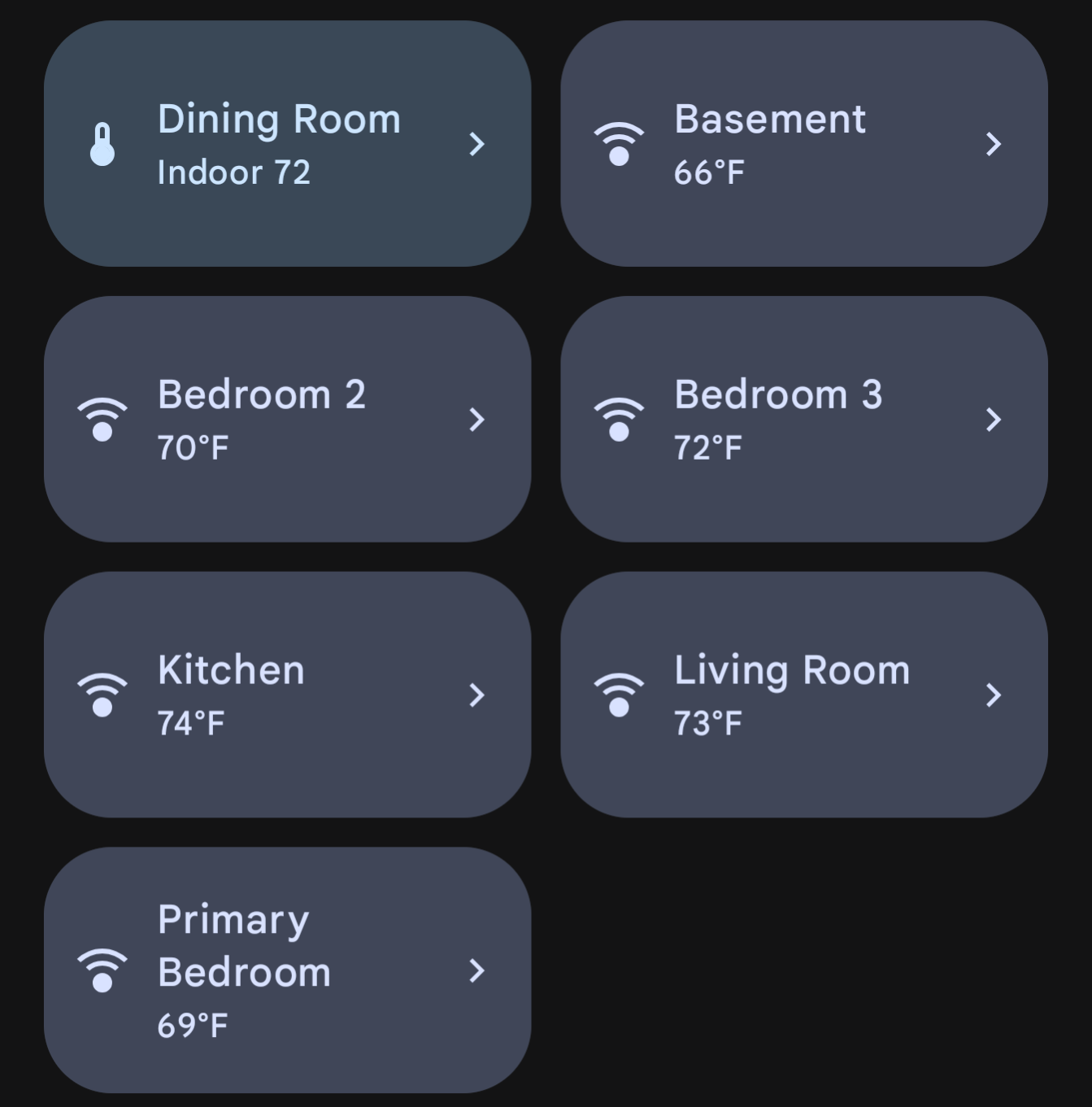Select the Bedroom 3 sensor tile
Image resolution: width=1092 pixels, height=1107 pixels.
pos(803,419)
